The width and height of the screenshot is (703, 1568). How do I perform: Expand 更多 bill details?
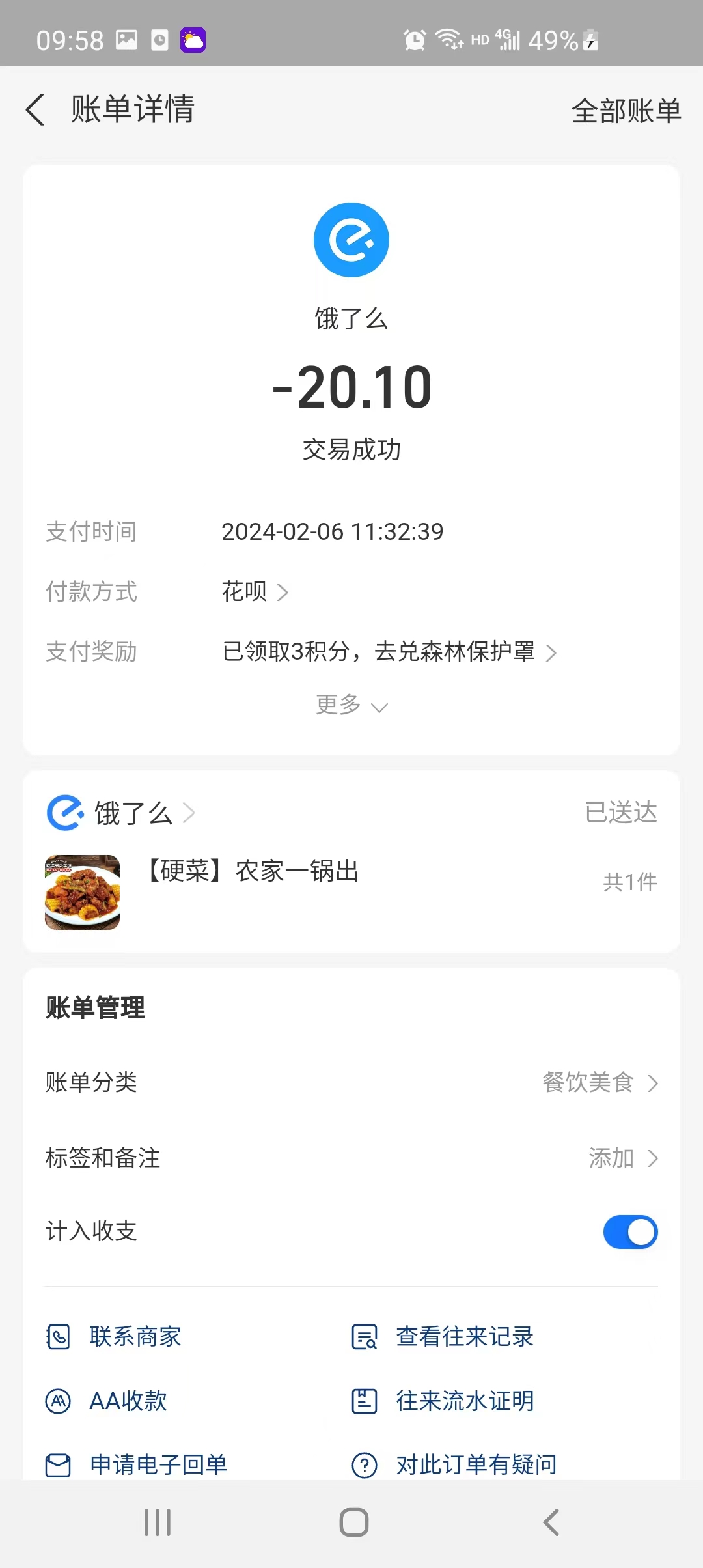[351, 705]
